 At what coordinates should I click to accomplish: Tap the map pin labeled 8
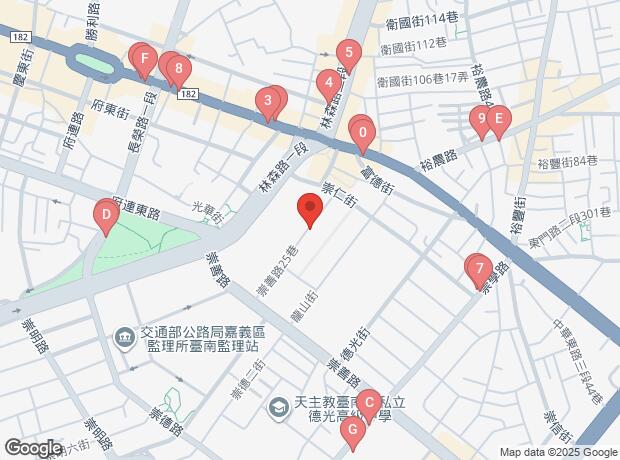coord(179,73)
